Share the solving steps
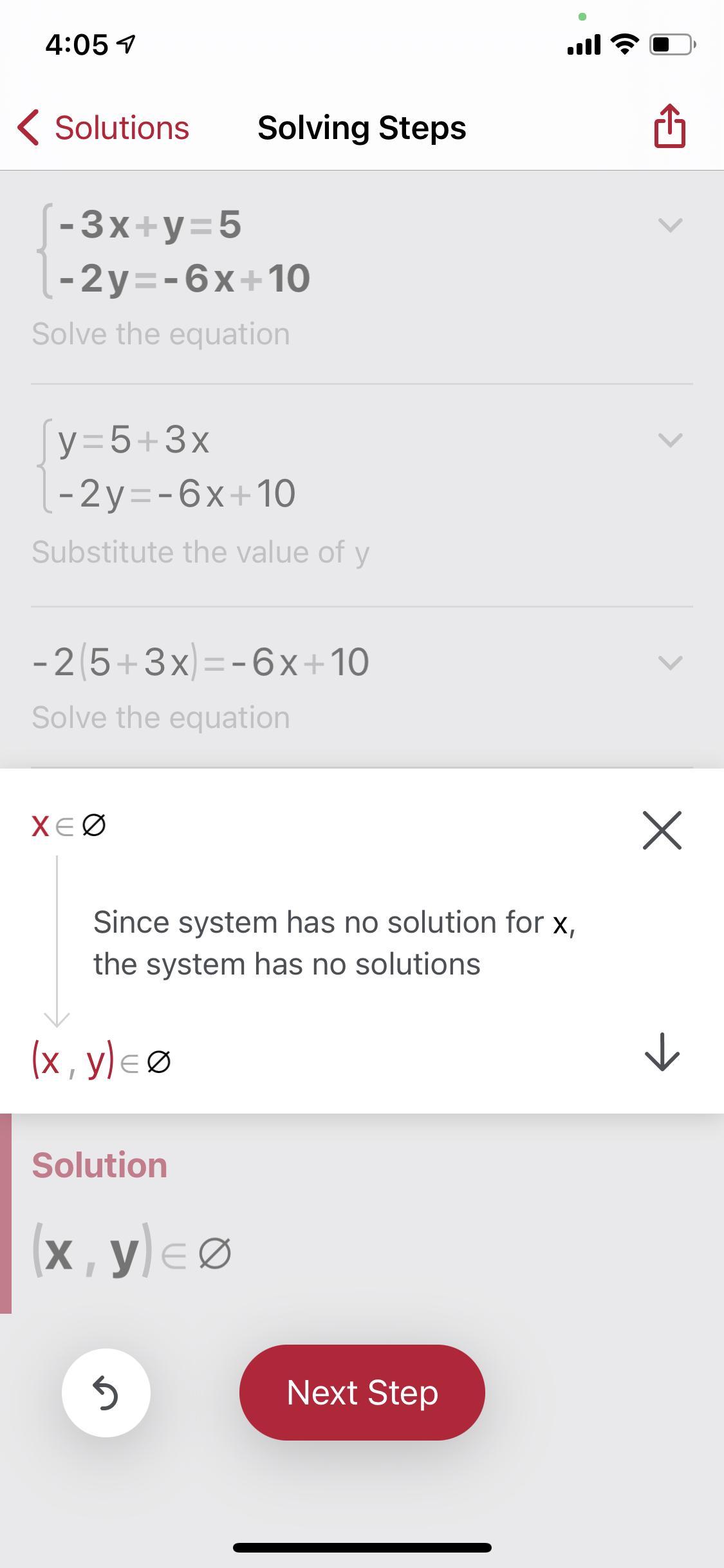The image size is (724, 1568). pyautogui.click(x=669, y=127)
